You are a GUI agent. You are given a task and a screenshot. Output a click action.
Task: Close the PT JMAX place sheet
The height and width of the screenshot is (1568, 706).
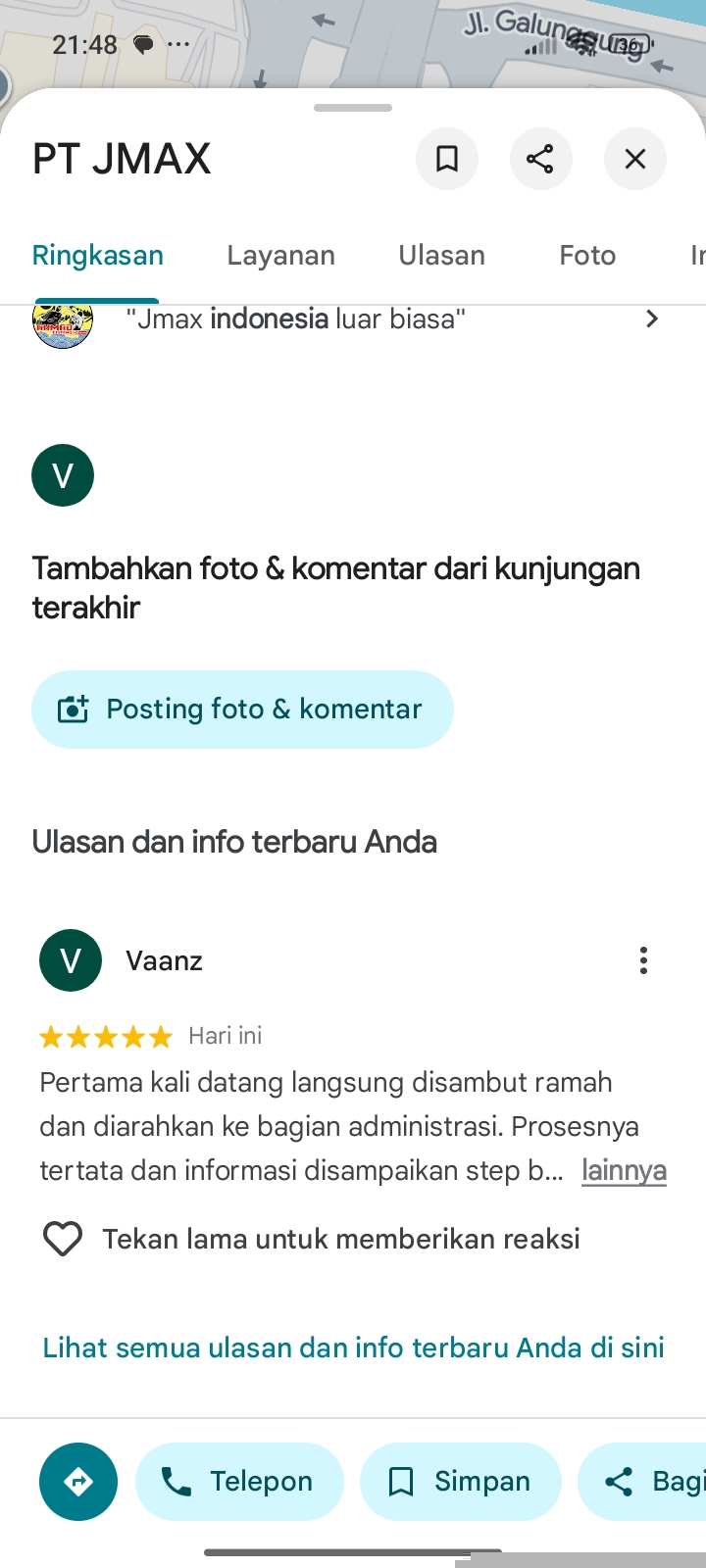point(634,159)
